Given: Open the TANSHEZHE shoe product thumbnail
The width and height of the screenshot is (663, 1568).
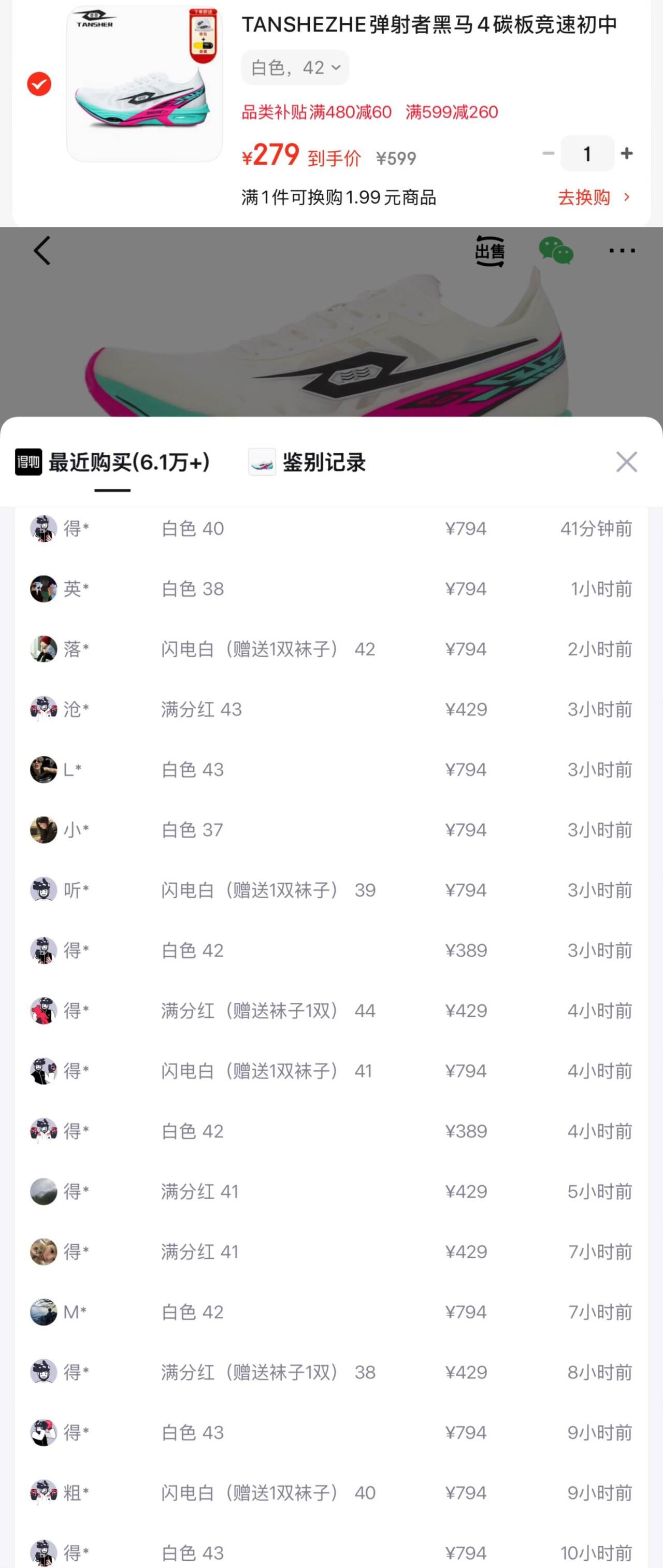Looking at the screenshot, I should (145, 84).
